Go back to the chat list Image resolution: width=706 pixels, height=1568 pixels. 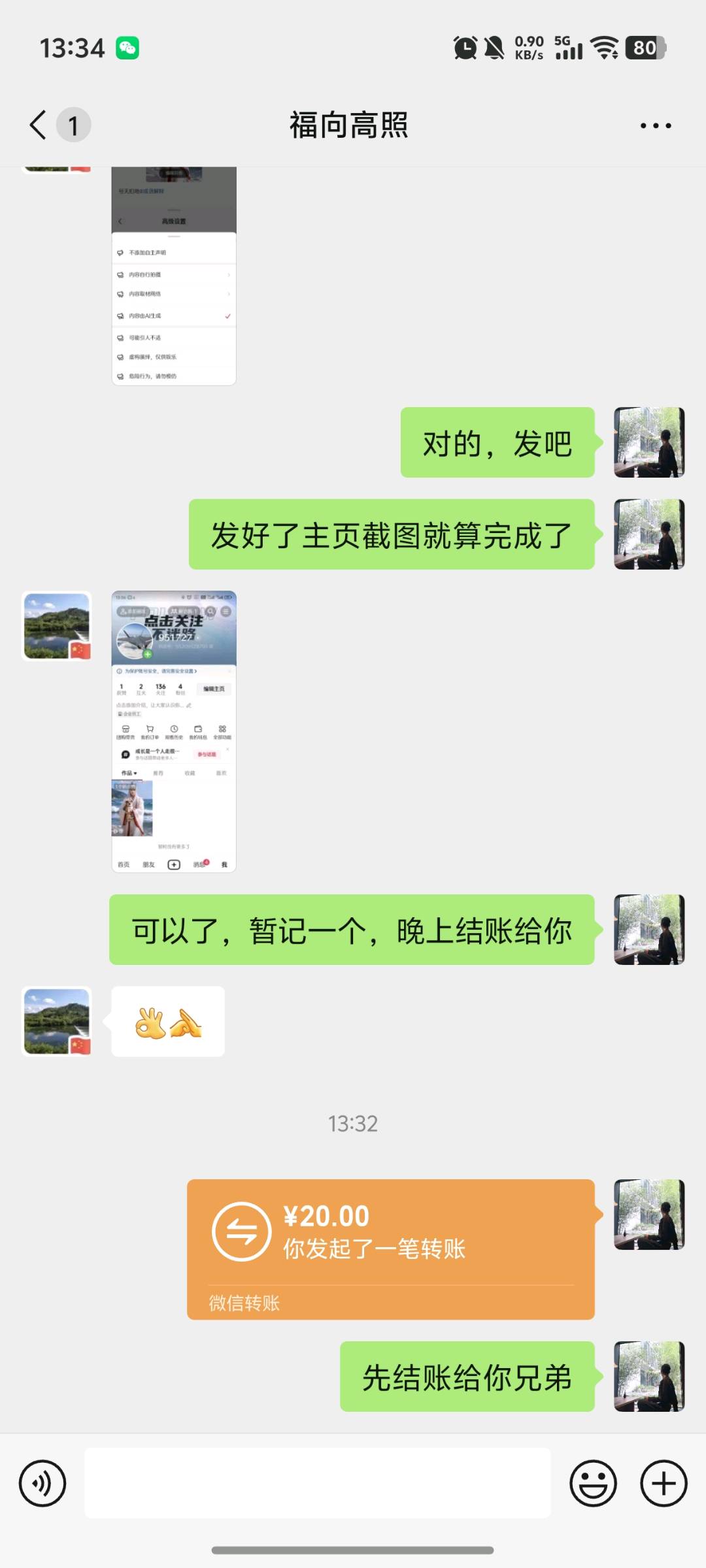click(x=39, y=125)
